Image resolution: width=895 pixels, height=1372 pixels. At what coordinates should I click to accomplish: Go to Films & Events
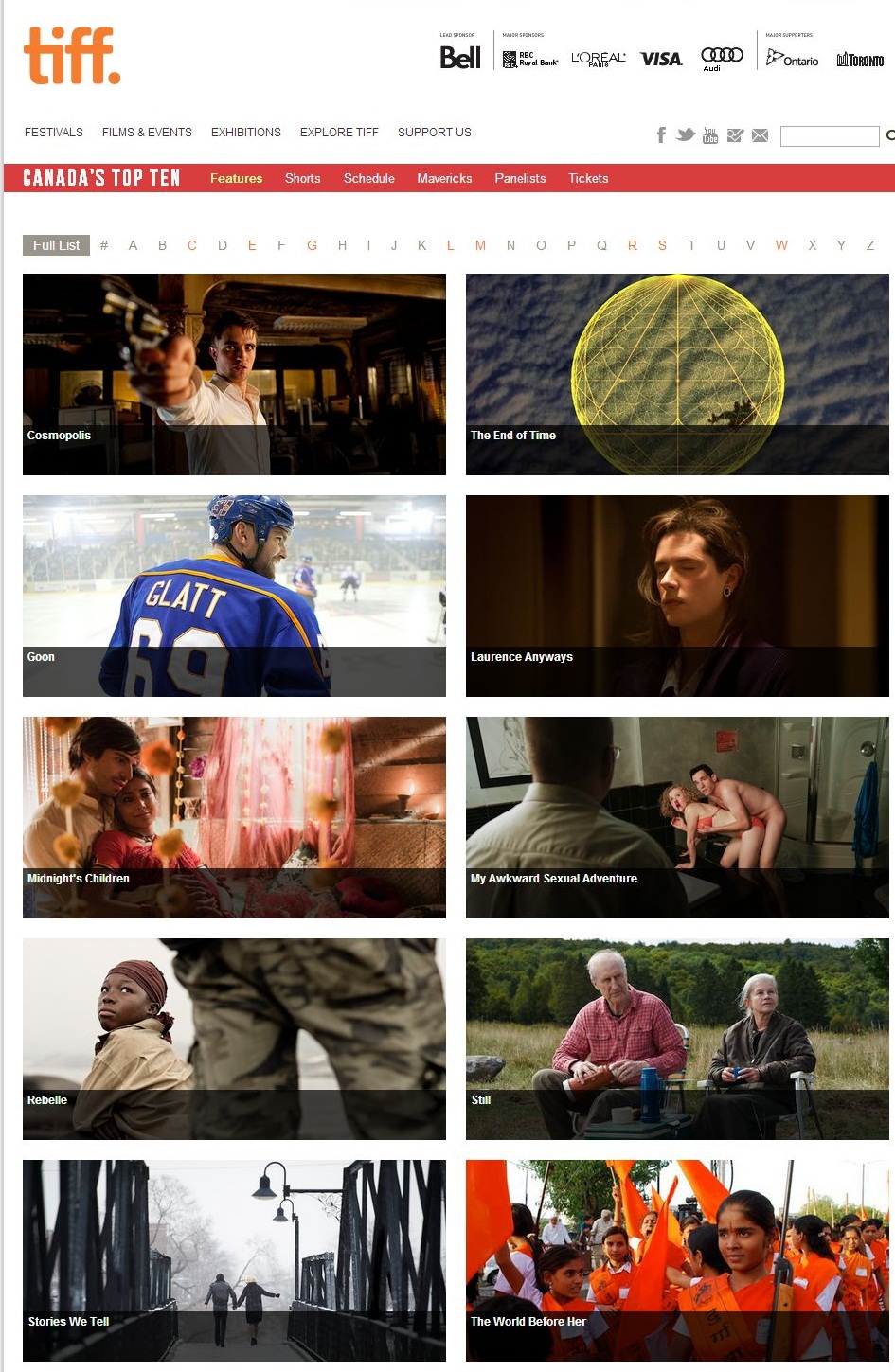147,133
